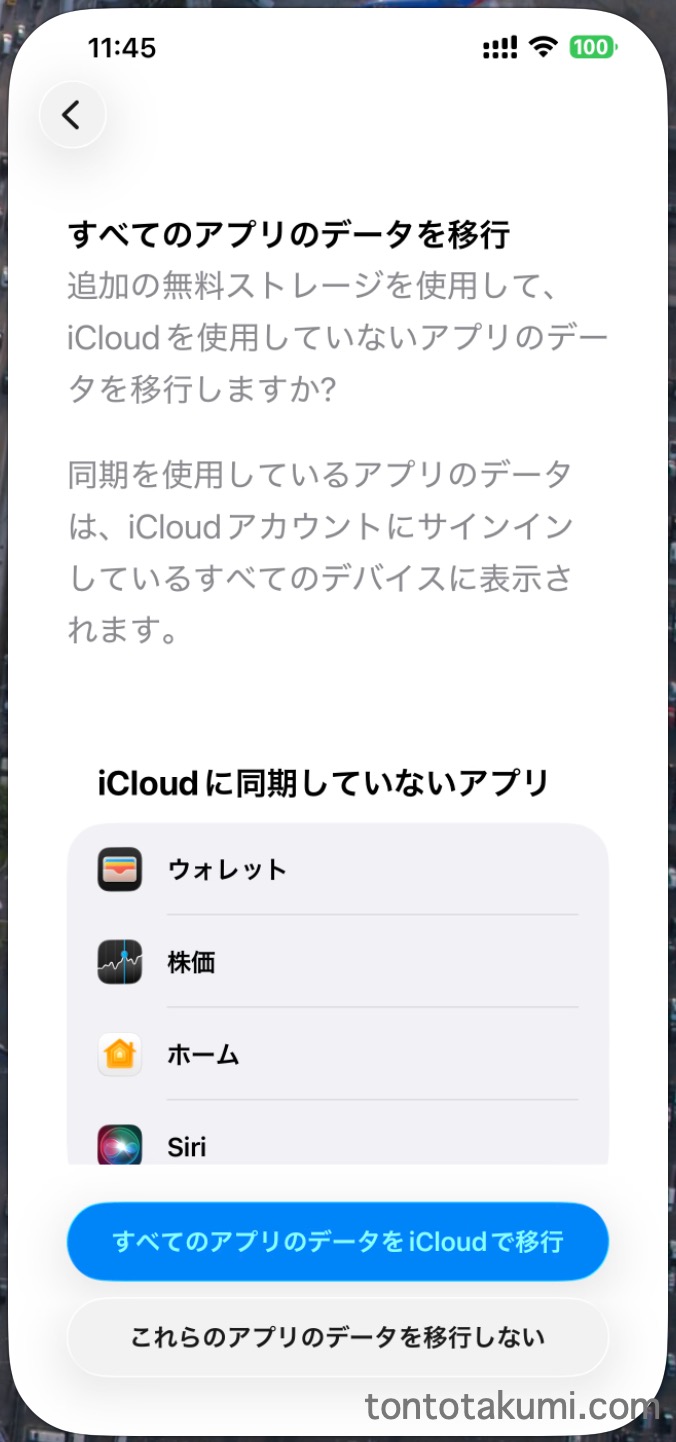The image size is (676, 1442).
Task: Go back using the top-left arrow
Action: 72,115
